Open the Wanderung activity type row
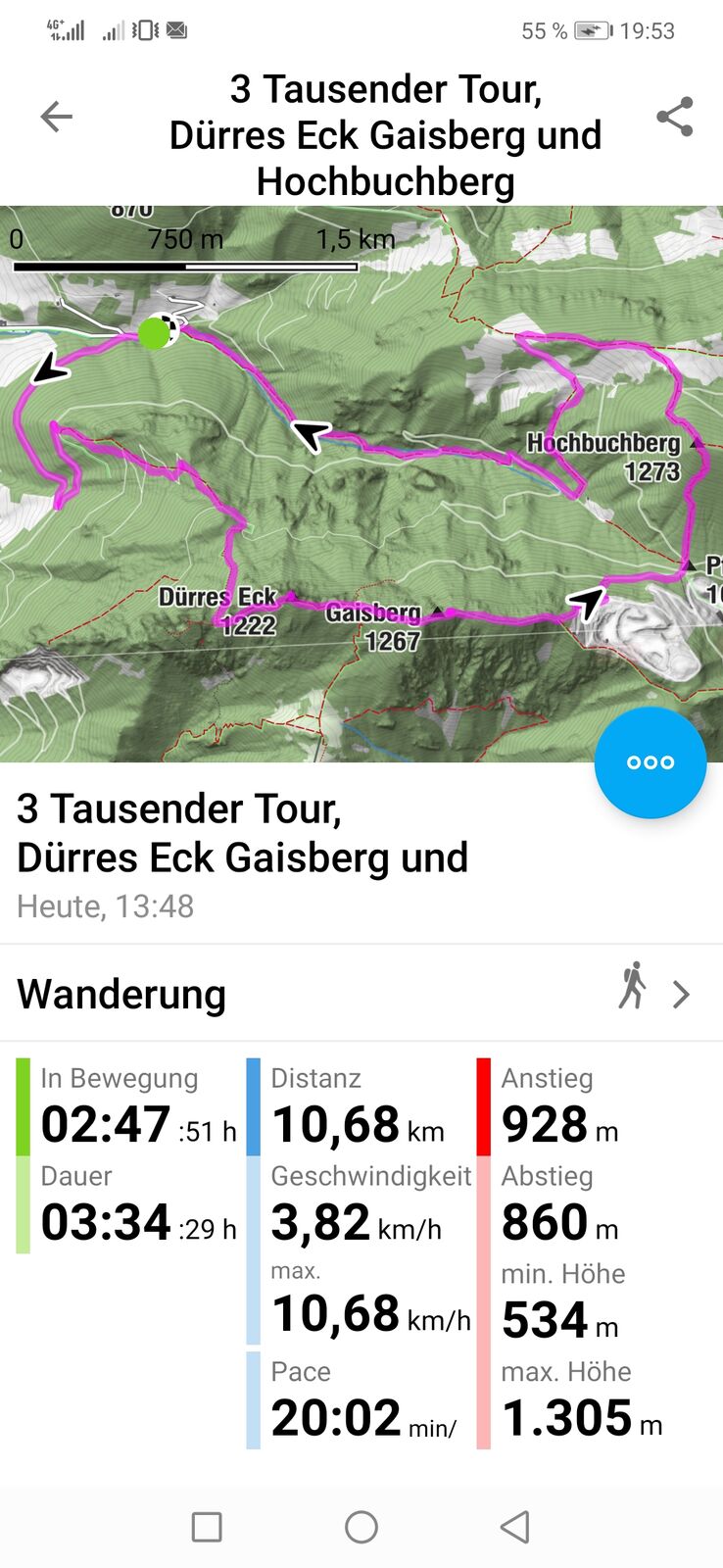 [x=361, y=994]
